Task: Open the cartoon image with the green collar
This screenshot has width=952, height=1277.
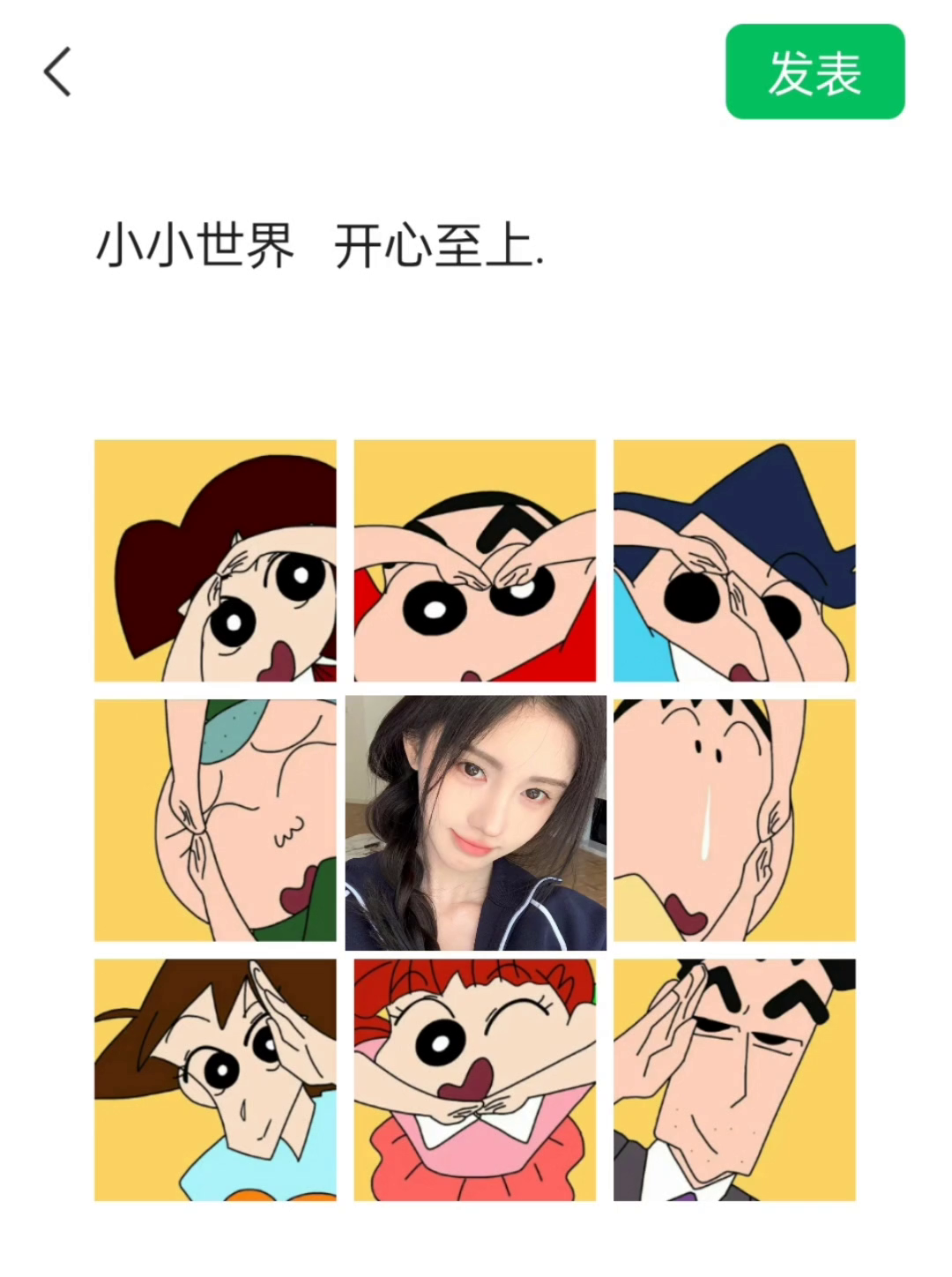Action: click(x=215, y=820)
